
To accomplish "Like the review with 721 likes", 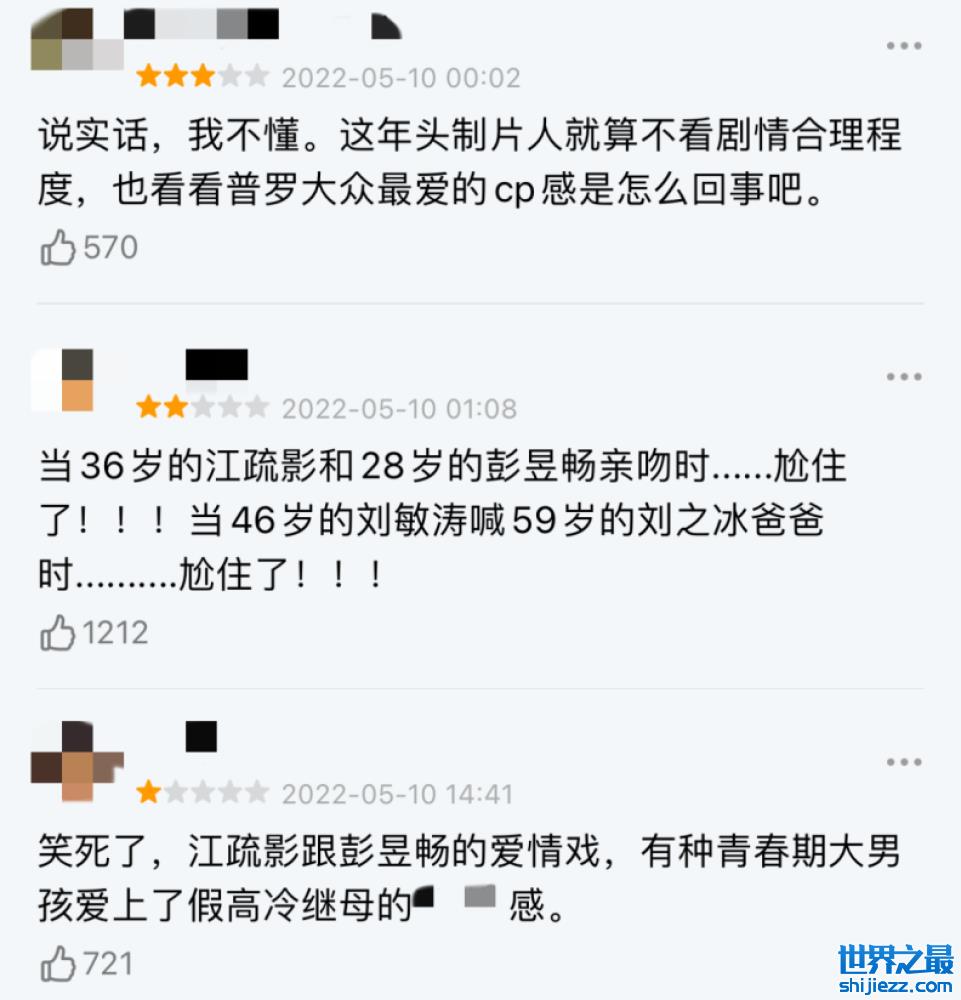I will [x=58, y=965].
